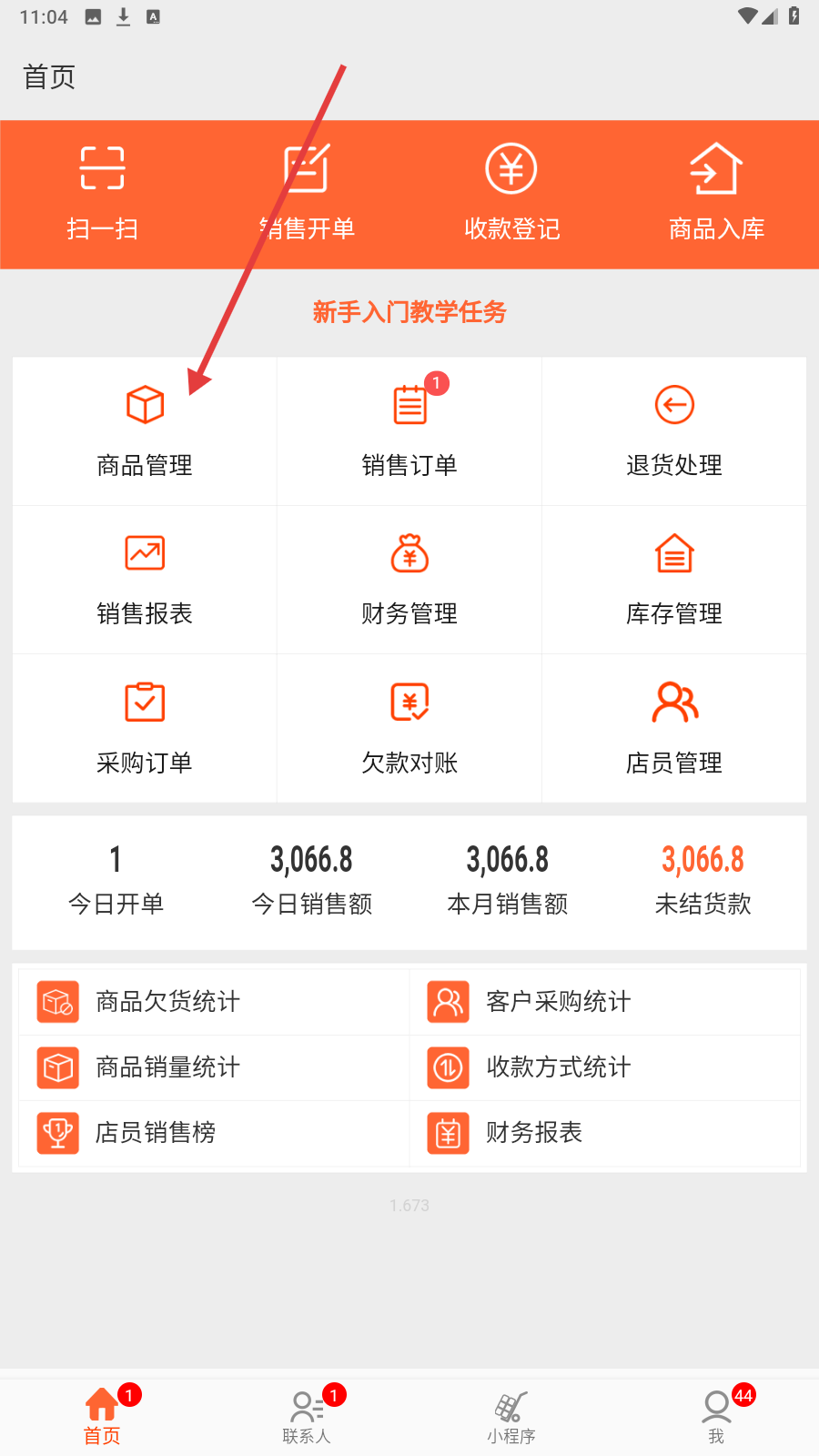Open 店员管理
Viewport: 819px width, 1456px height.
point(674,728)
